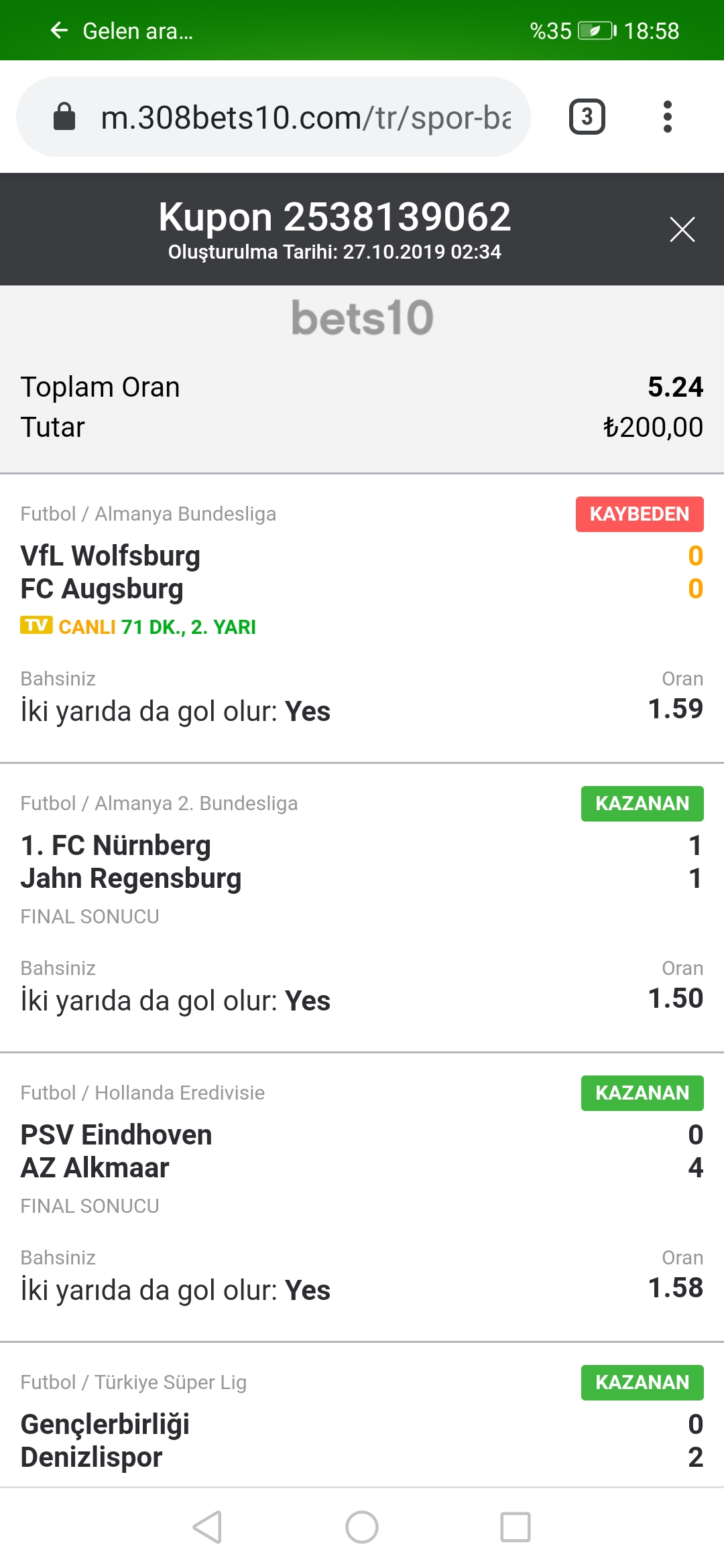Tap the back arrow next to Gelen ara

tap(60, 30)
